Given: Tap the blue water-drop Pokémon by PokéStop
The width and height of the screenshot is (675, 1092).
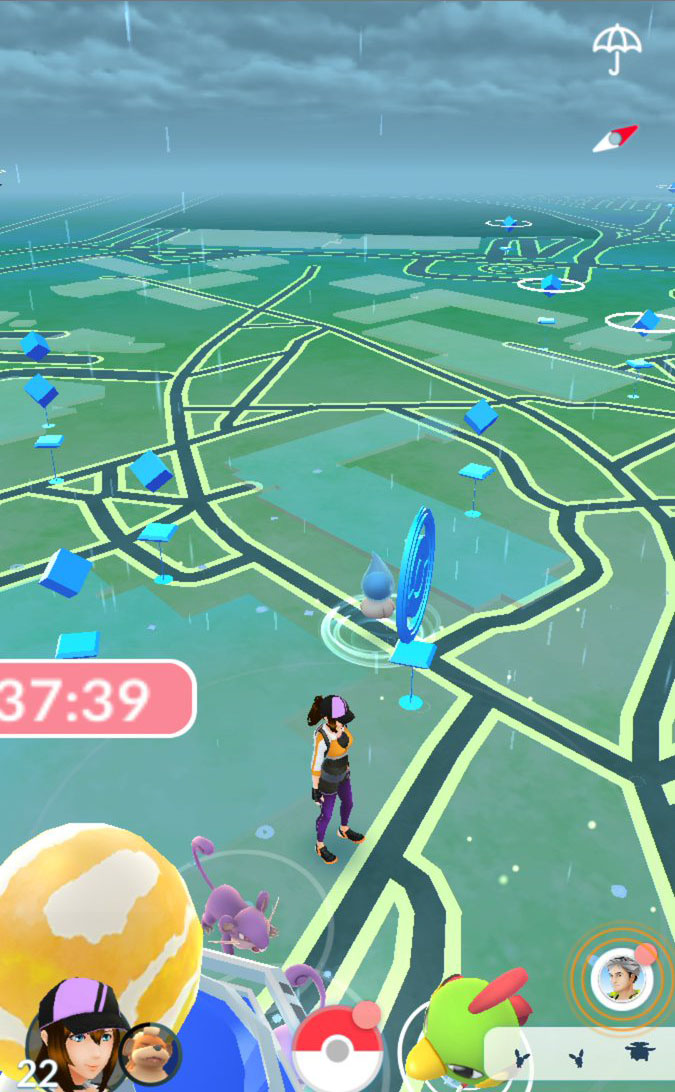Looking at the screenshot, I should click(x=375, y=585).
